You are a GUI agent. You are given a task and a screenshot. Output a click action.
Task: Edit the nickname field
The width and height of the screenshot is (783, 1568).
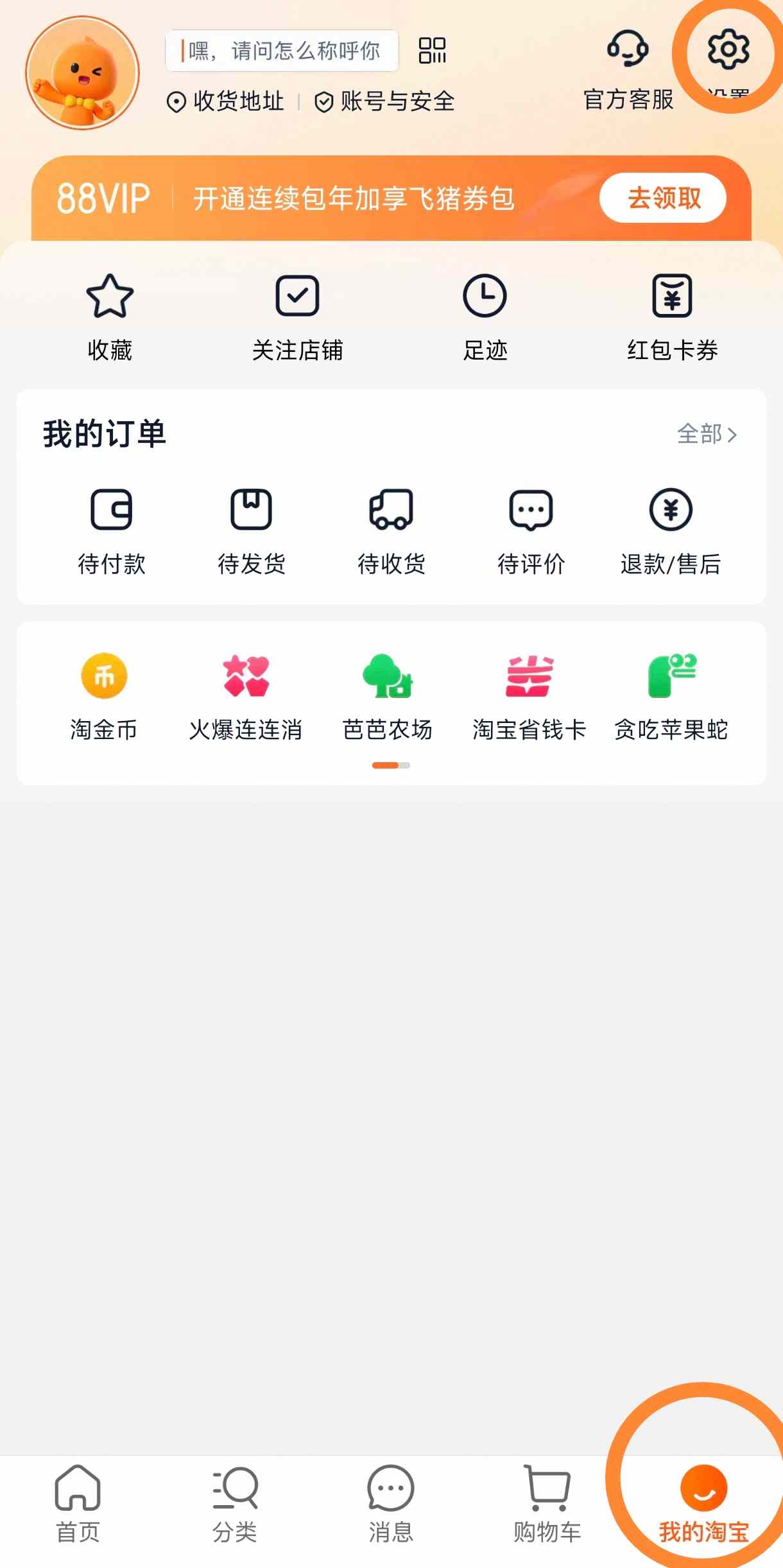click(282, 51)
